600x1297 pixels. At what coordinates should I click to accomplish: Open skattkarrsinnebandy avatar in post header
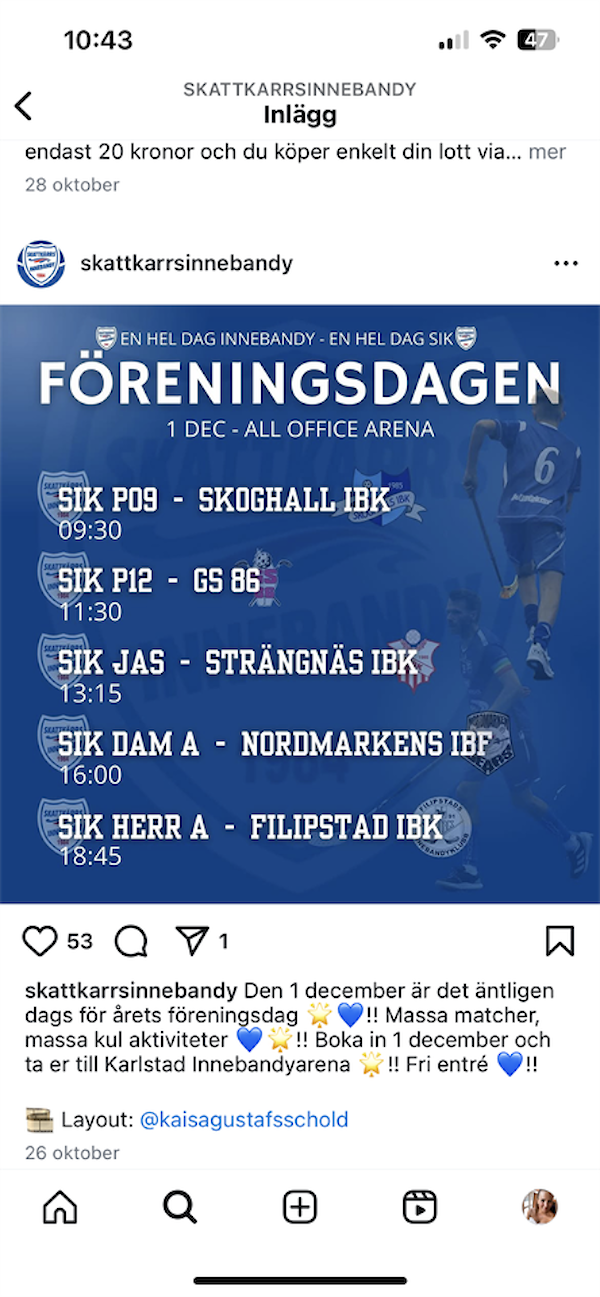point(41,263)
